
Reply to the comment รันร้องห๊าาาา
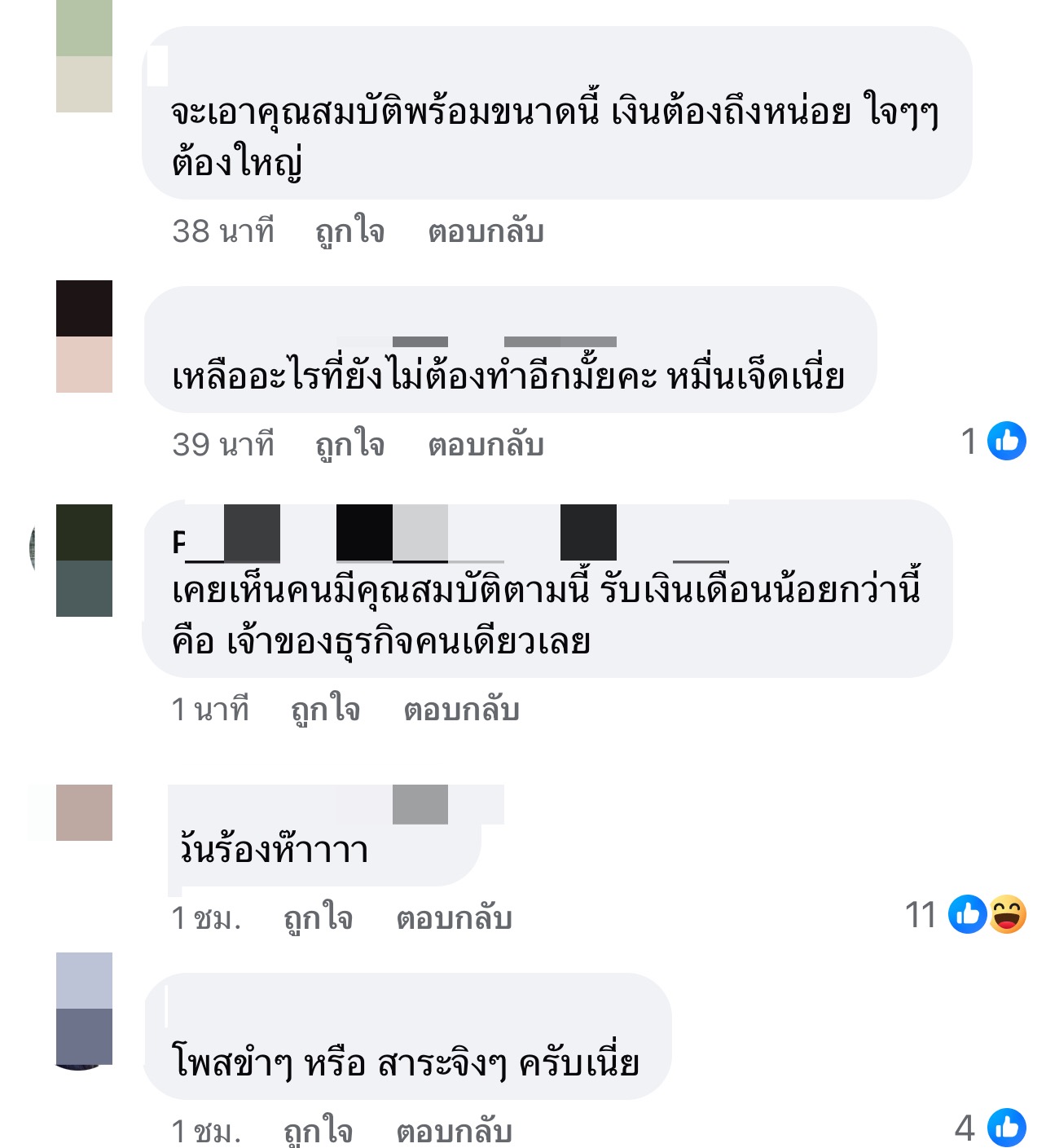(454, 918)
